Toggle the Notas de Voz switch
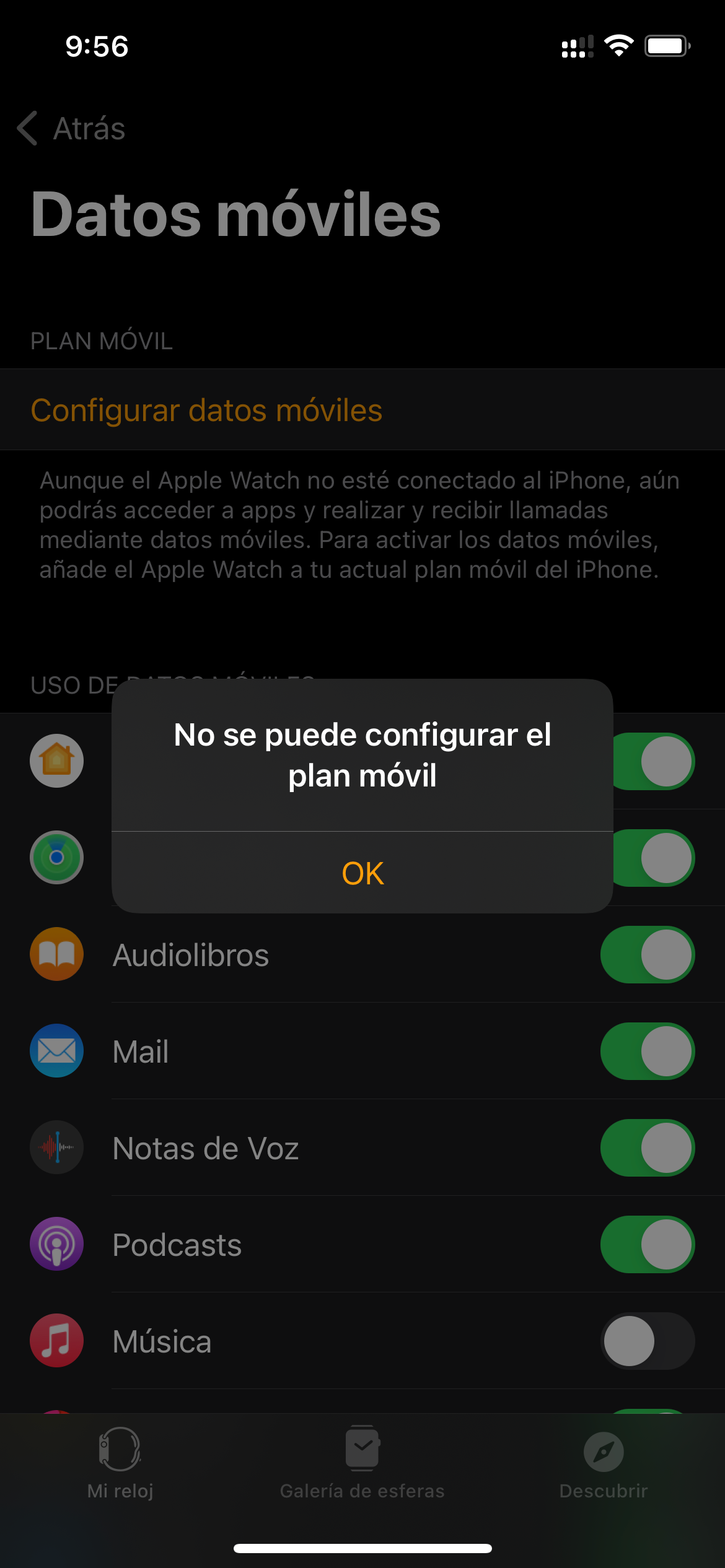The height and width of the screenshot is (1568, 725). [647, 1148]
